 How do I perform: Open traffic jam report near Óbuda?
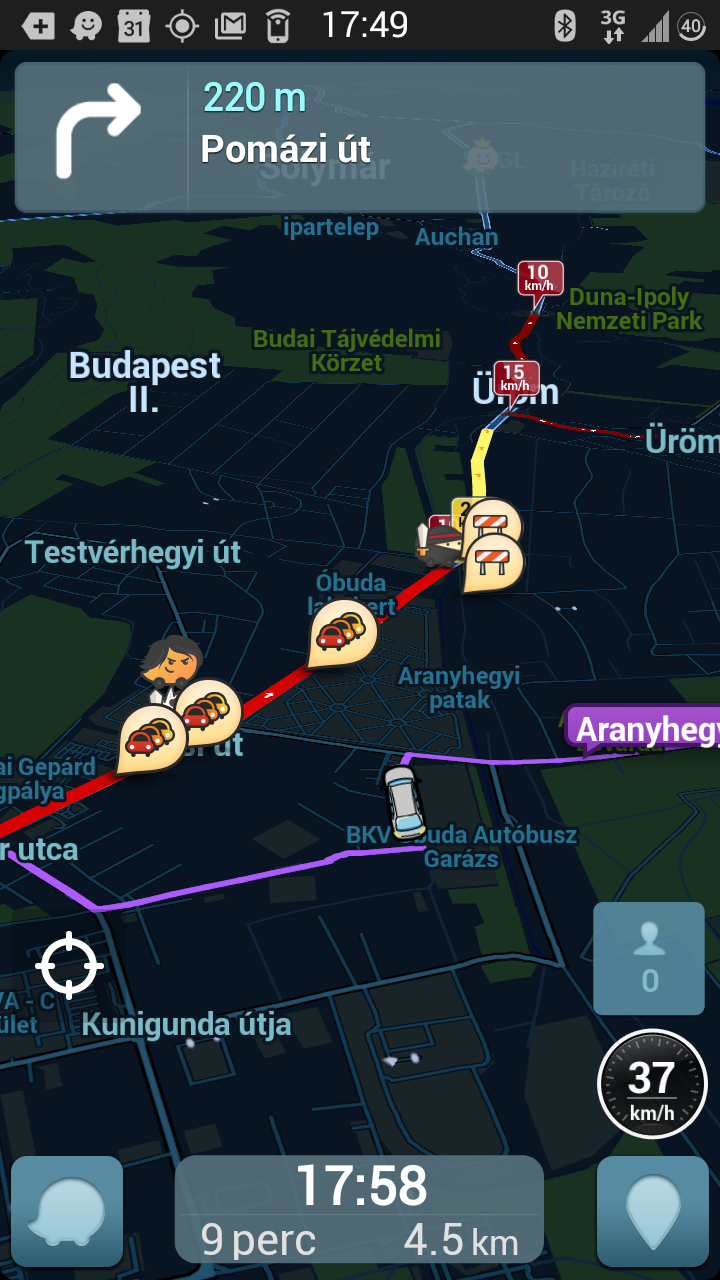342,633
